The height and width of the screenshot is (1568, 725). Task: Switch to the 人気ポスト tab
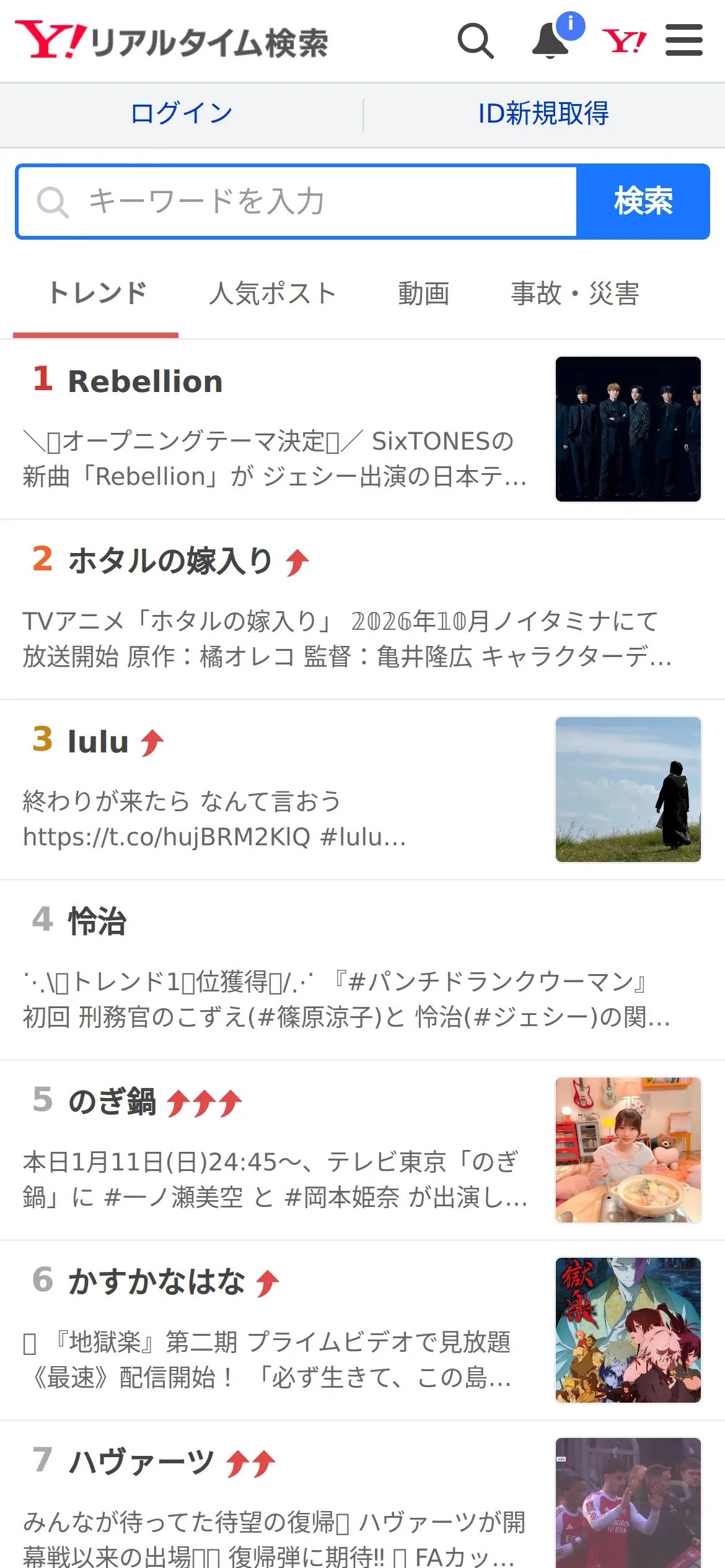(x=273, y=293)
